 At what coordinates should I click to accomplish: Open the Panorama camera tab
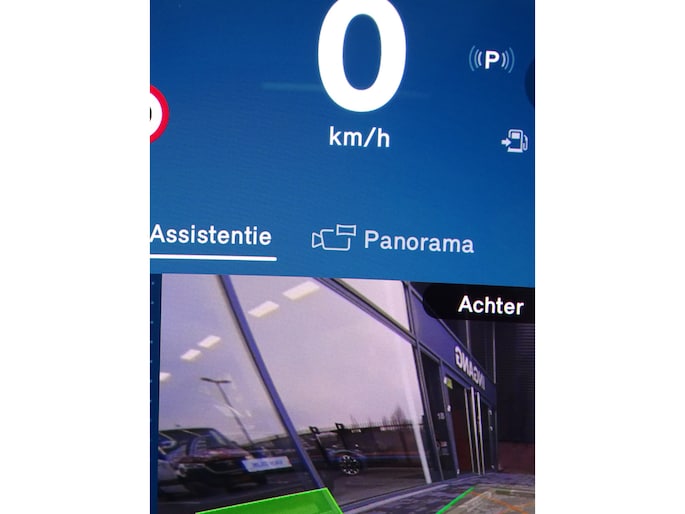(x=393, y=240)
